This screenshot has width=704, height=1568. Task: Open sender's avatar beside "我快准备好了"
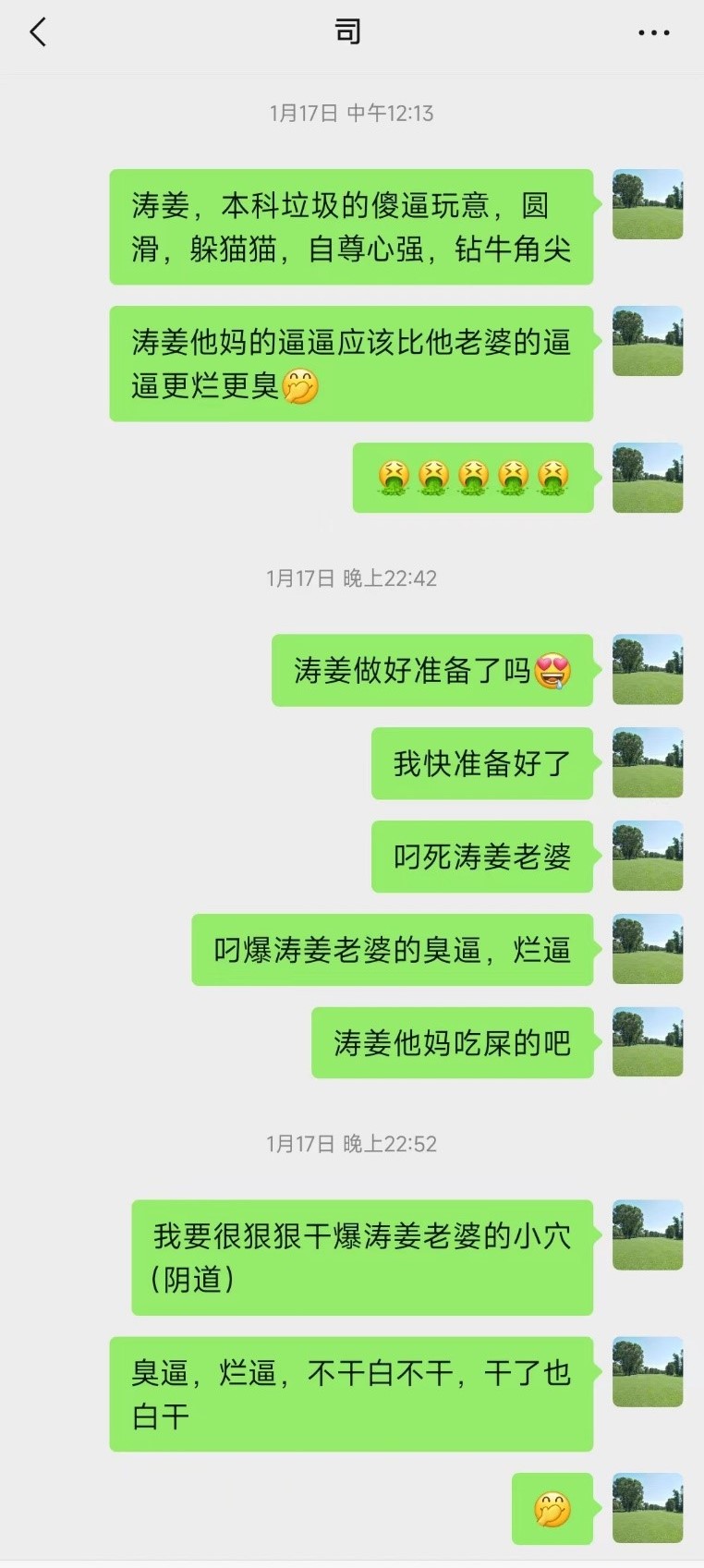[x=648, y=763]
